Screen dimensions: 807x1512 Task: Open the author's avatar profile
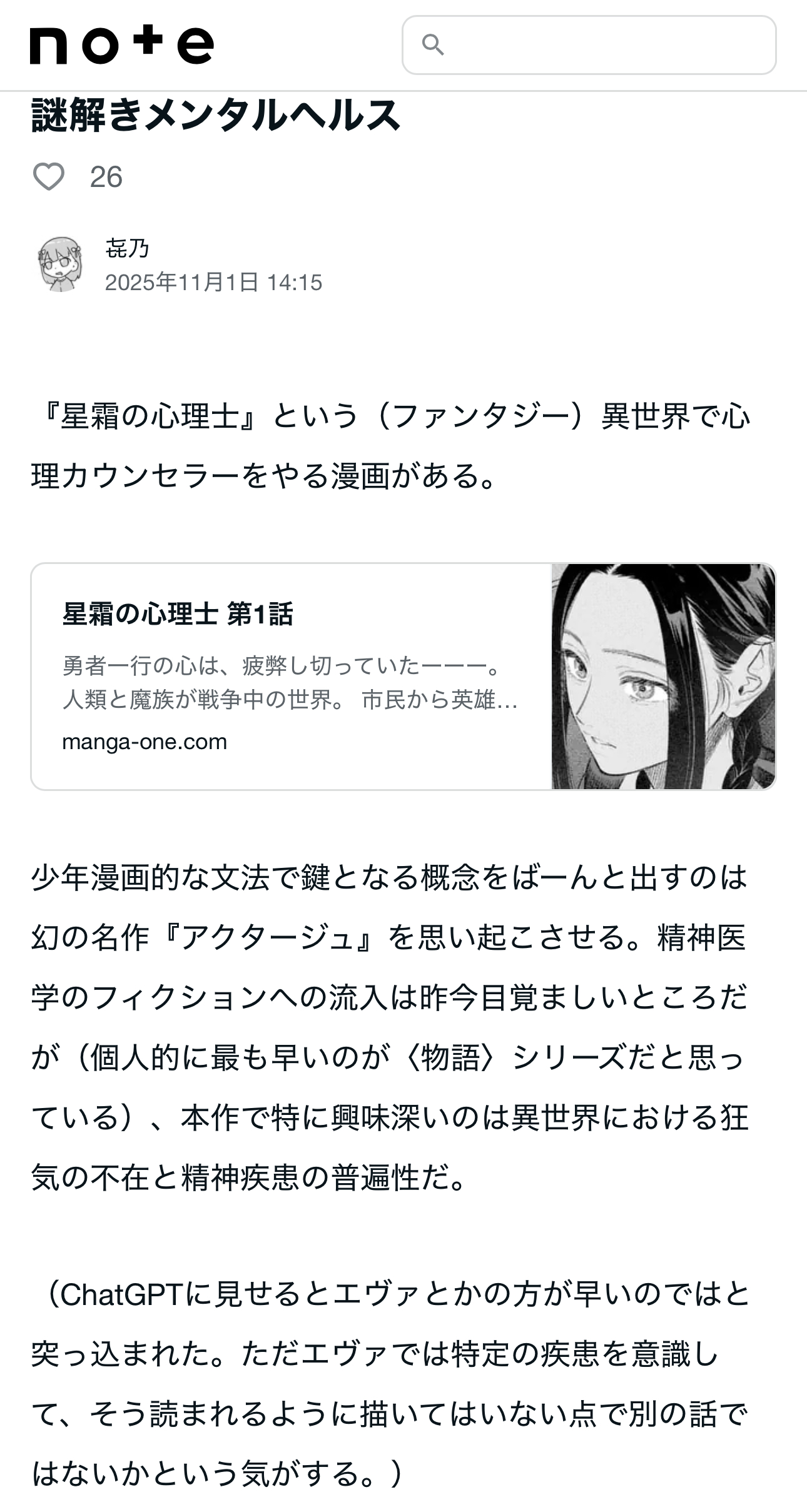coord(59,264)
